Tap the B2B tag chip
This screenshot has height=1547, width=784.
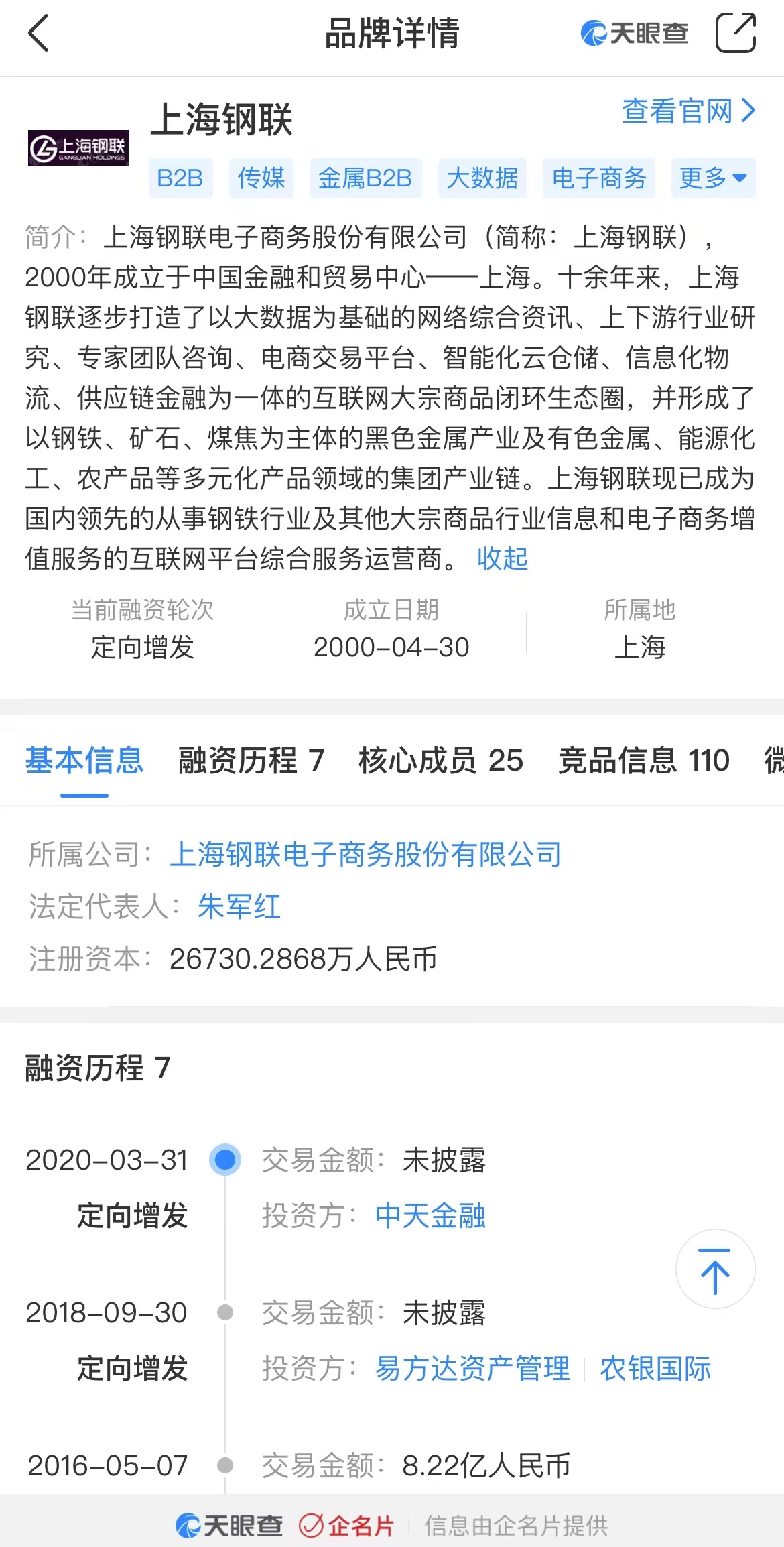tap(180, 178)
